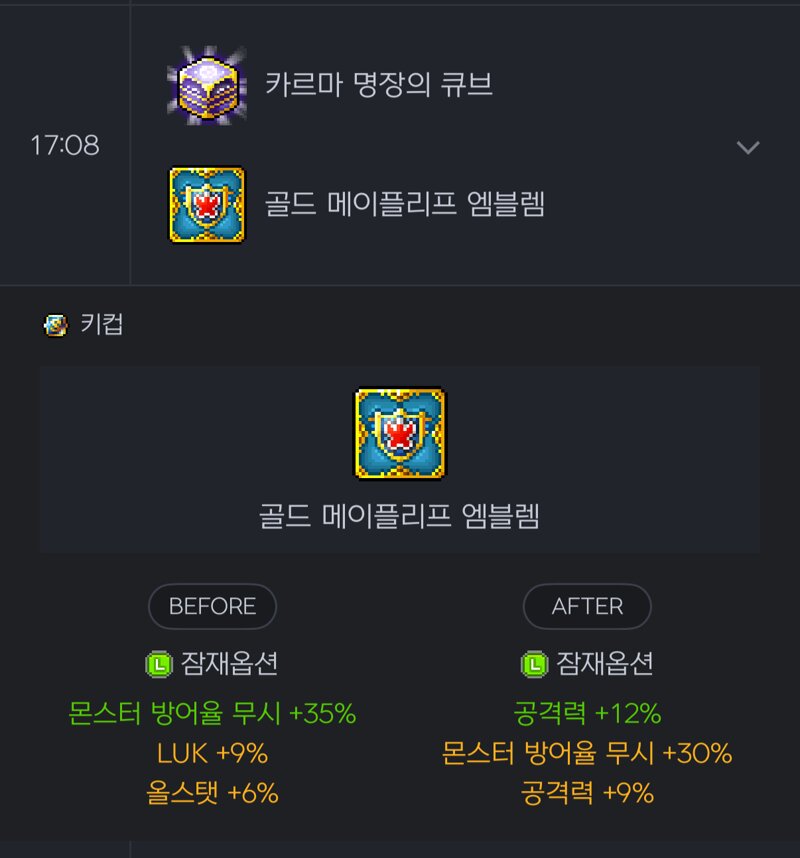The width and height of the screenshot is (800, 858).
Task: Collapse the 17:08 cube history entry
Action: click(747, 148)
